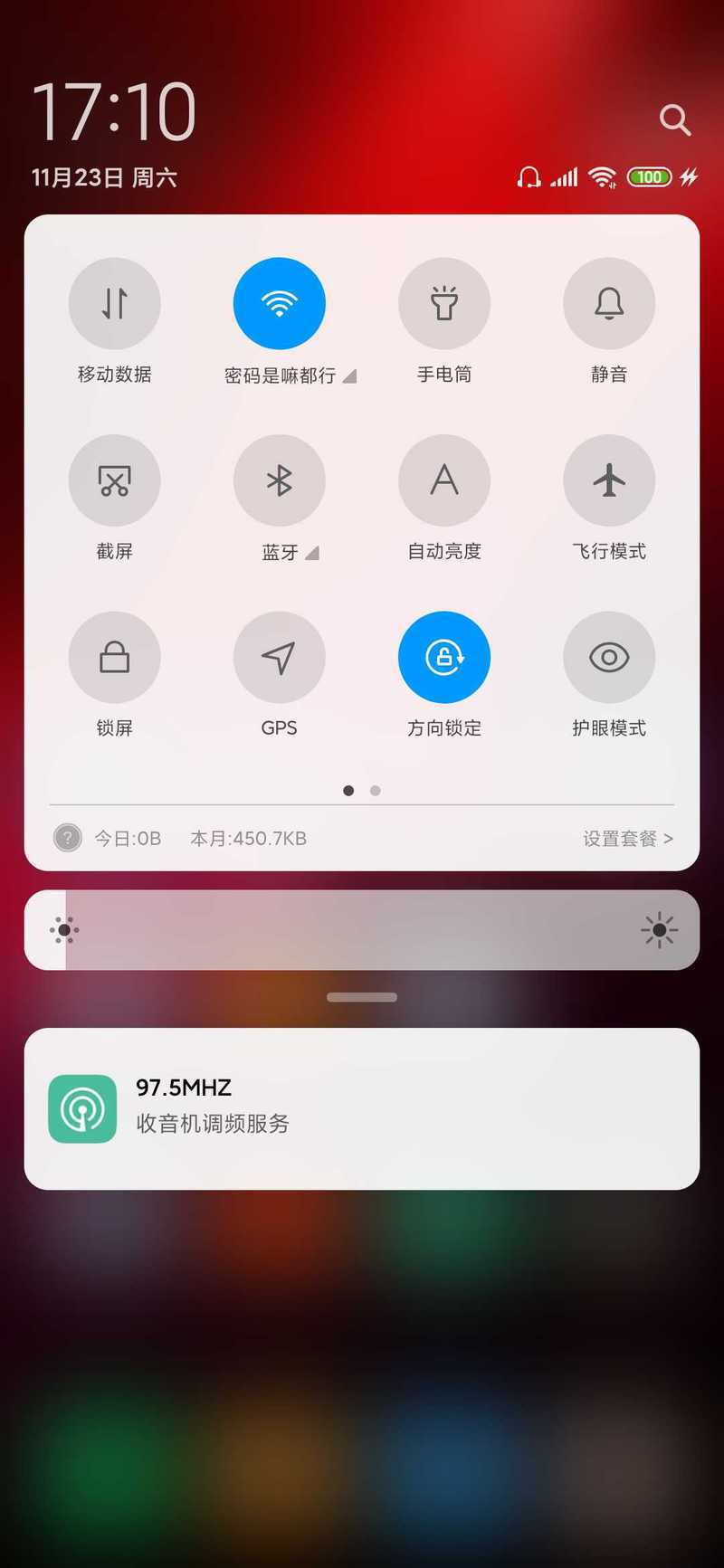
Task: Turn on airplane mode (飞行模式)
Action: click(609, 480)
